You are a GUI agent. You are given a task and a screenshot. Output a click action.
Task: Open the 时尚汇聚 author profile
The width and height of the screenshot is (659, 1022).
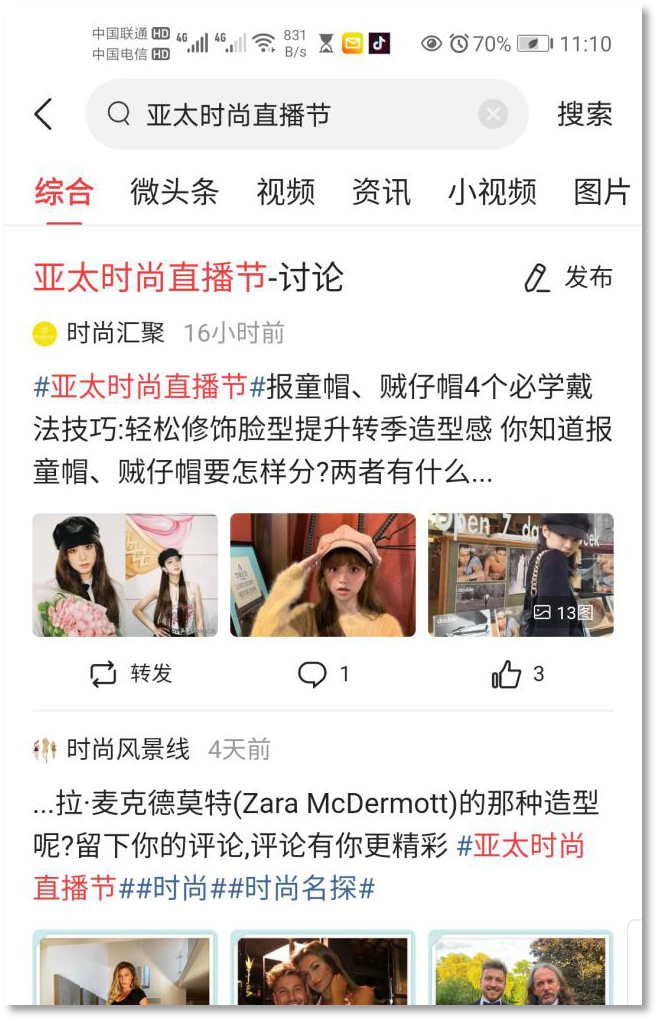coord(115,333)
